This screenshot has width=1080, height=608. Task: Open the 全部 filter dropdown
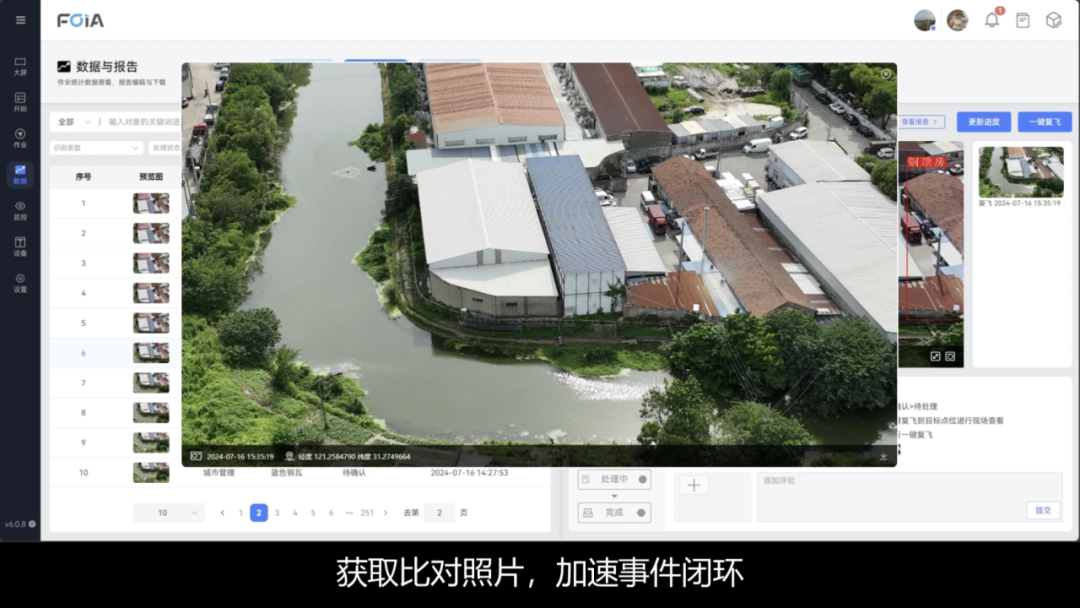74,122
